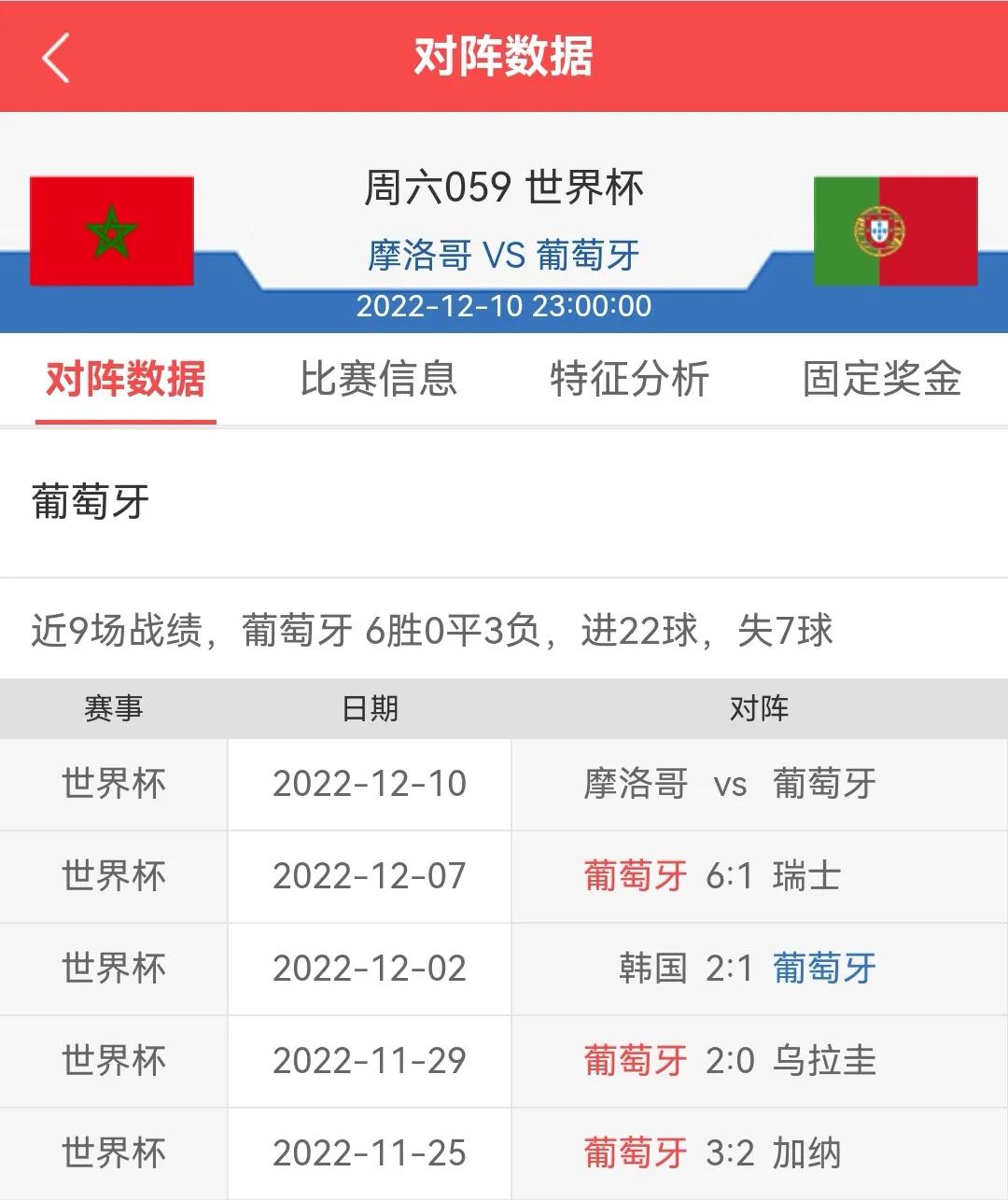Tap the 赛事 column header
Screen dimensions: 1008x1200
pos(114,708)
